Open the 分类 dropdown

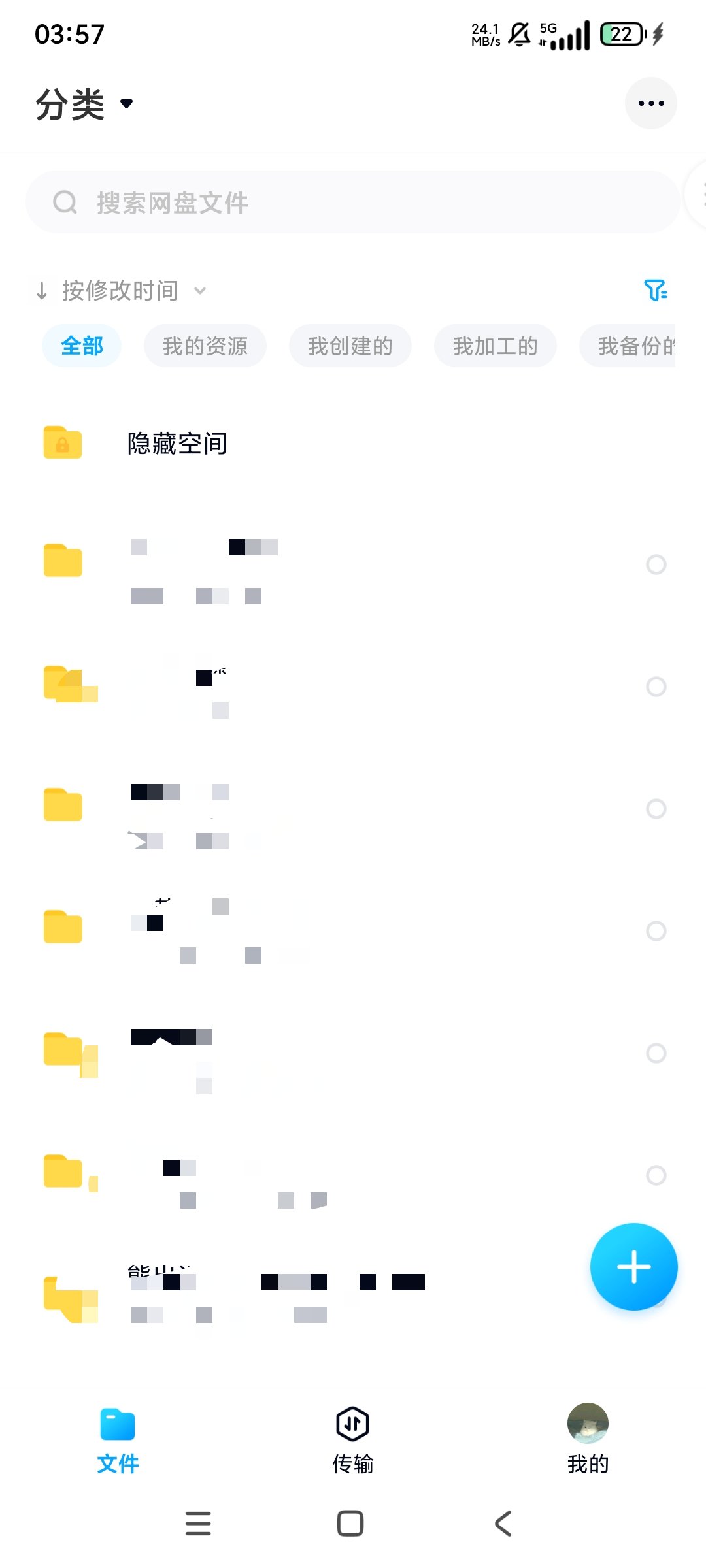[x=84, y=104]
